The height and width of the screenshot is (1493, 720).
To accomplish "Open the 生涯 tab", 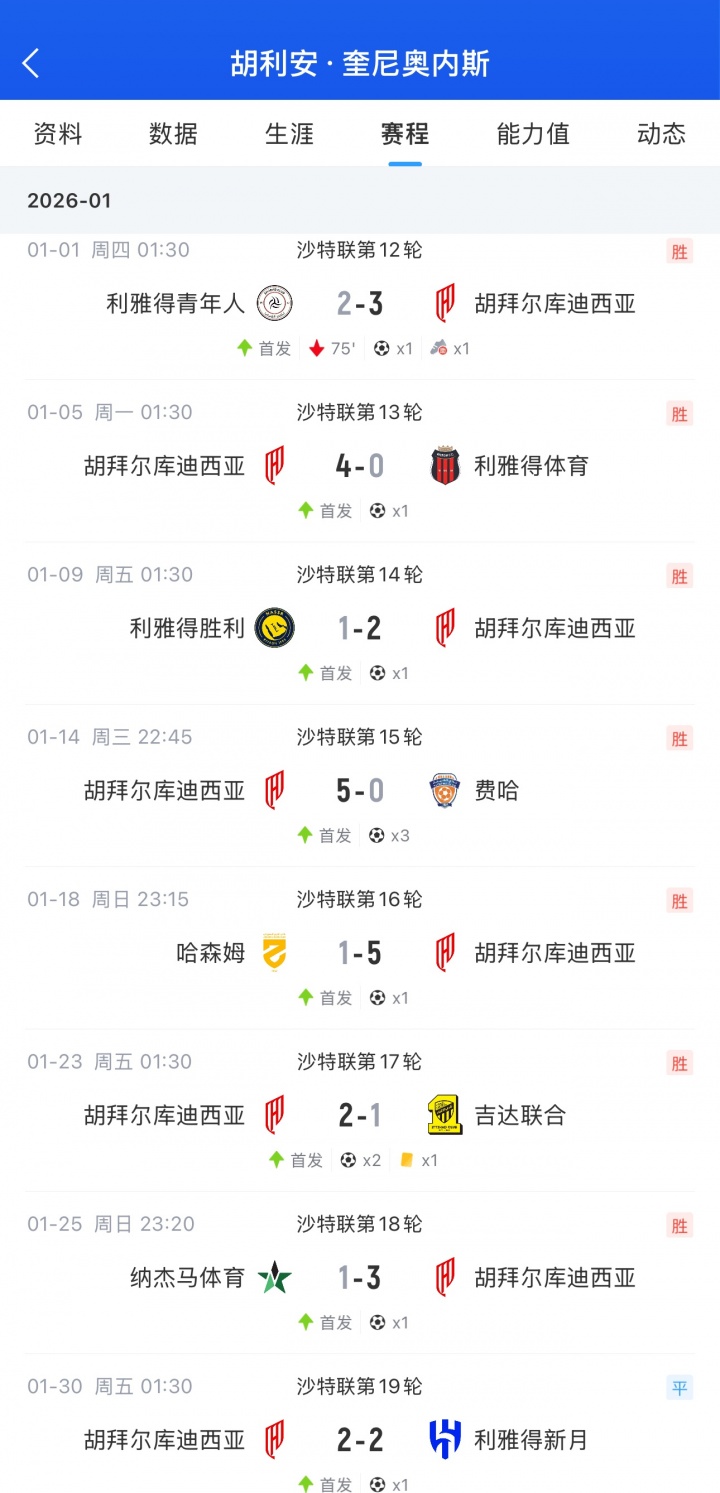I will pos(289,134).
